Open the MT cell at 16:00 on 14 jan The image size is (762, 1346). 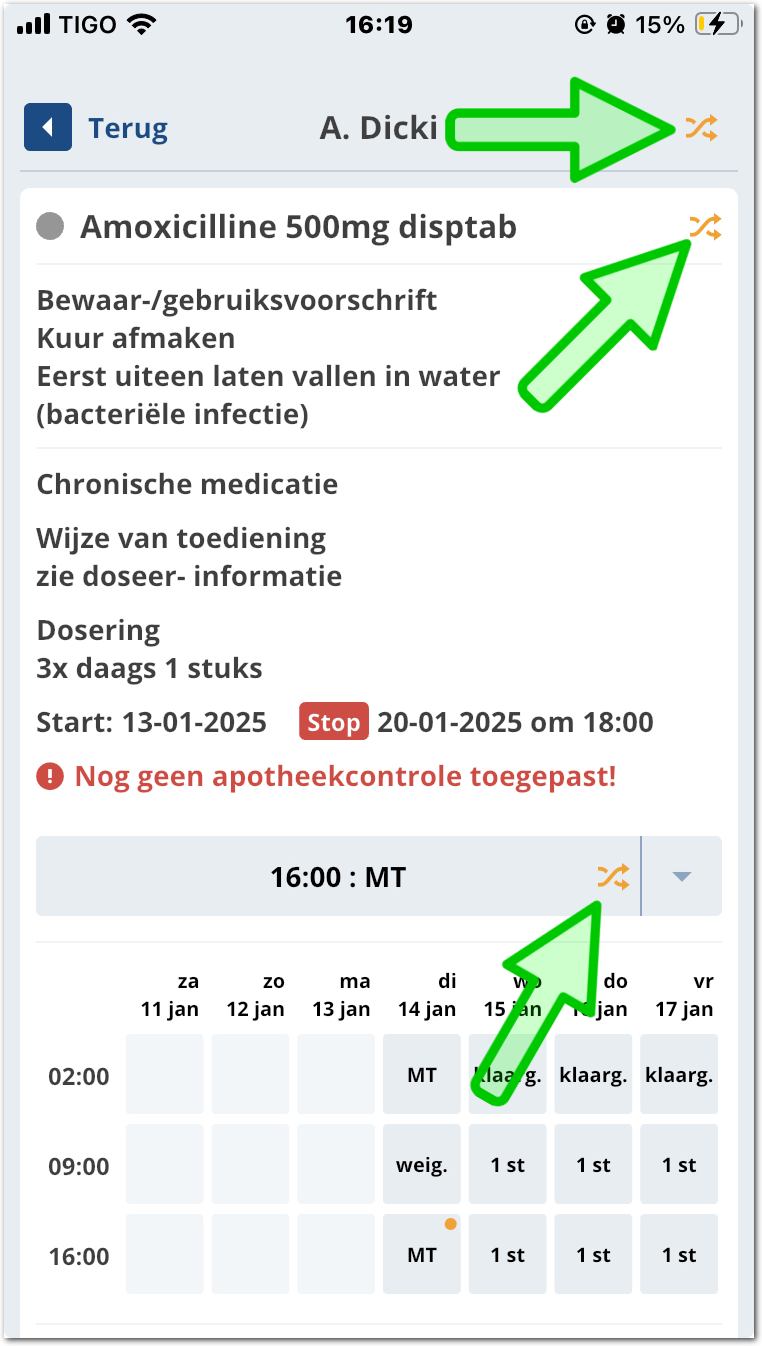coord(422,1254)
